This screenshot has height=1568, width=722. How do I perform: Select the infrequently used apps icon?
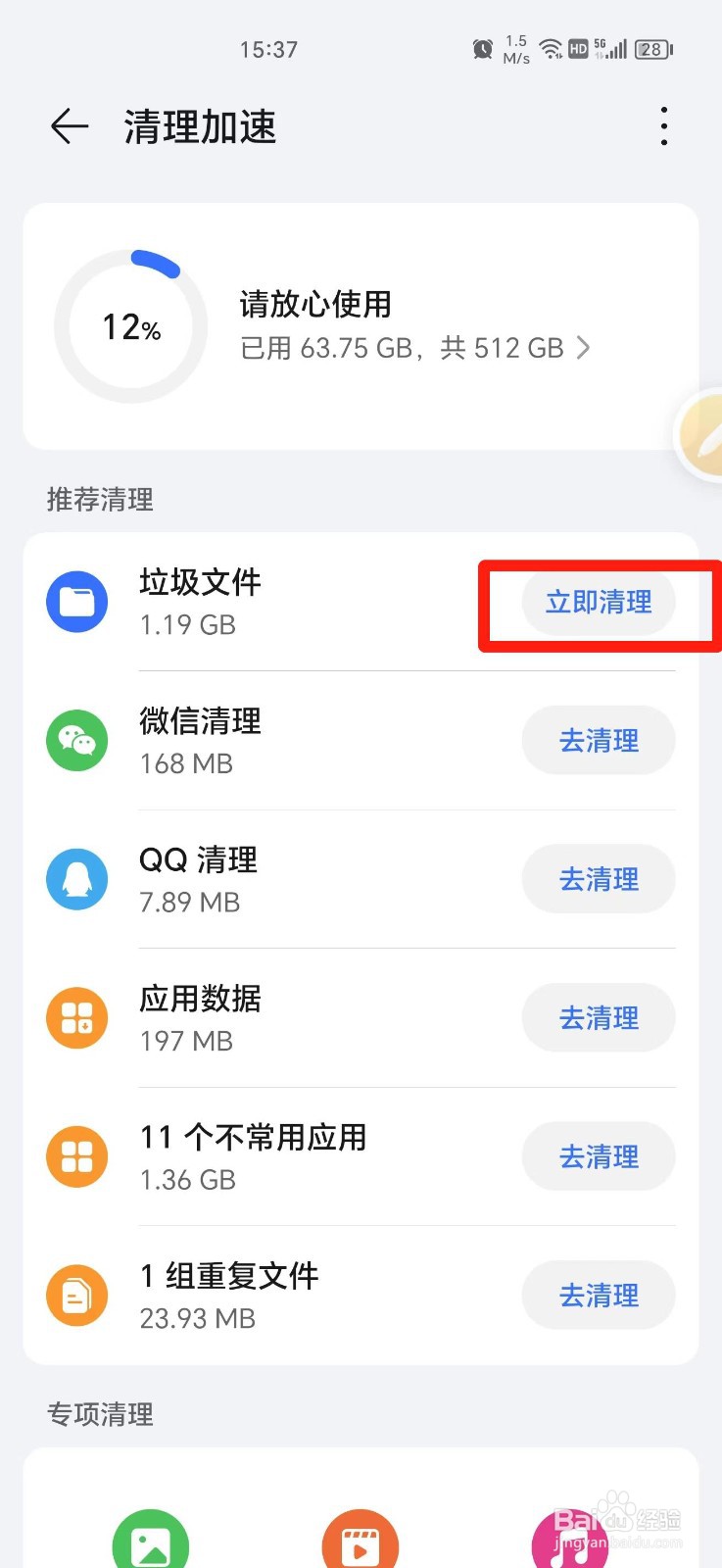77,1156
